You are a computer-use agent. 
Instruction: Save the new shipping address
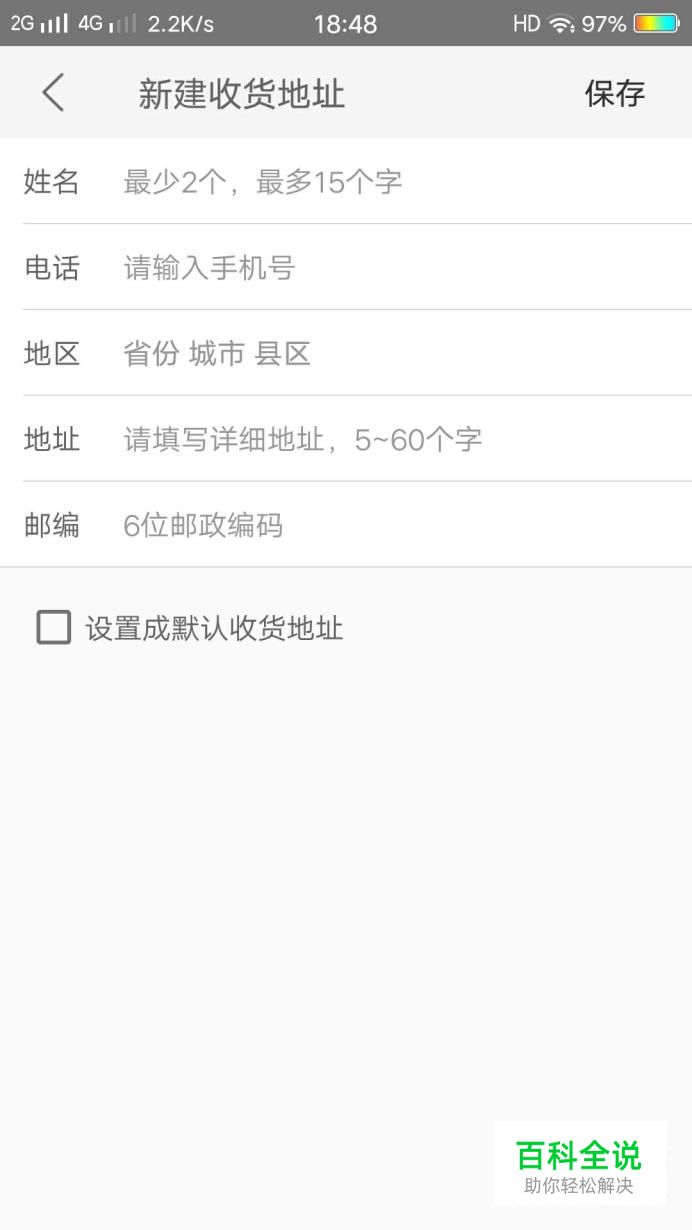tap(614, 94)
